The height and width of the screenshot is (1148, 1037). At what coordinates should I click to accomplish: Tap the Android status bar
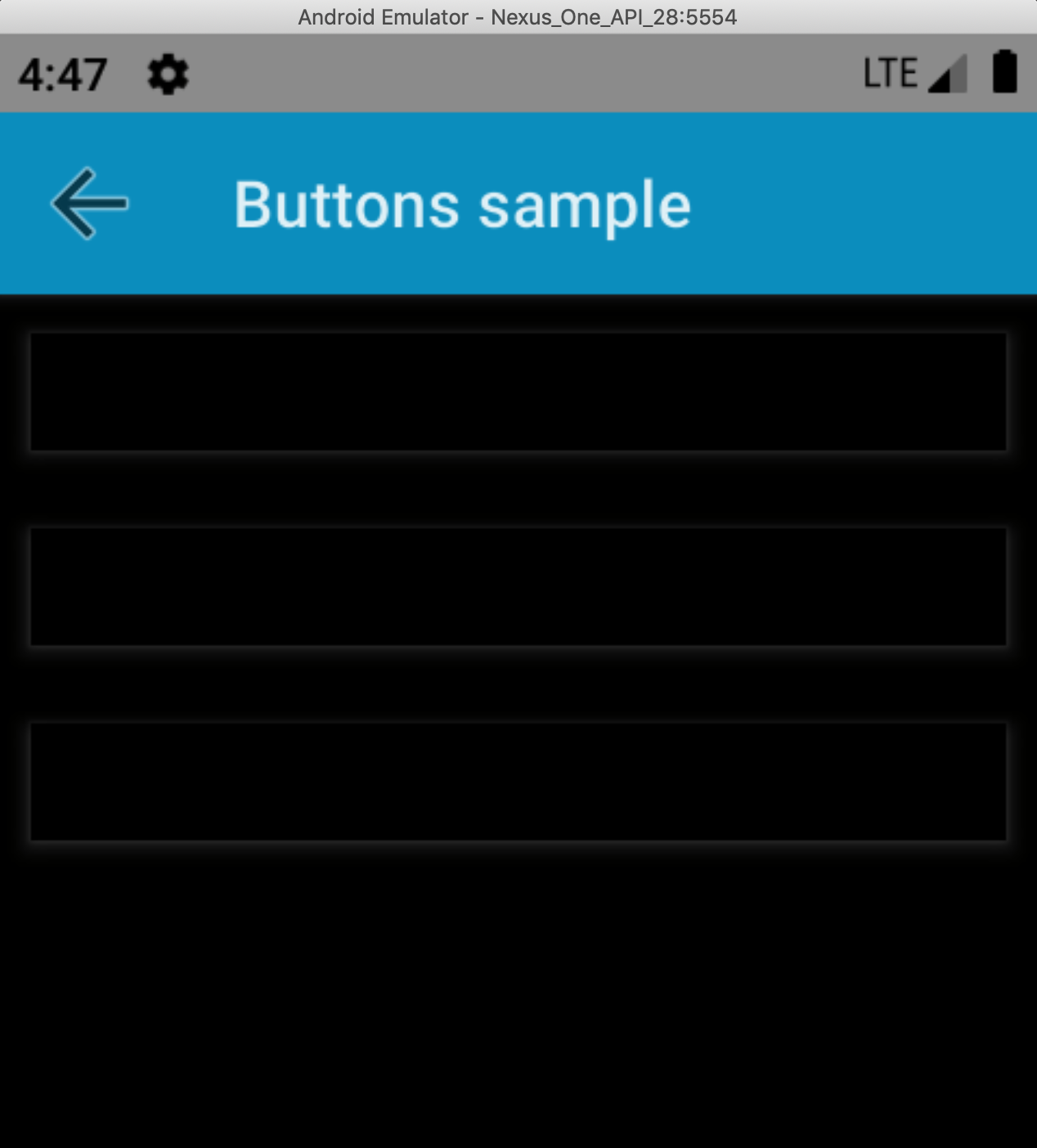pos(518,73)
